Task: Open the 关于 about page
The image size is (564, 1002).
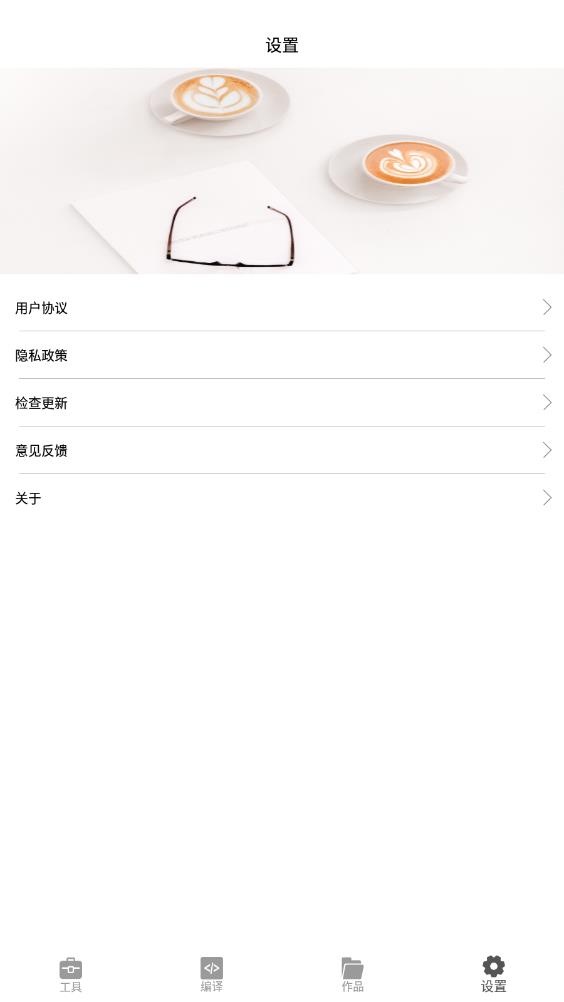Action: point(282,498)
